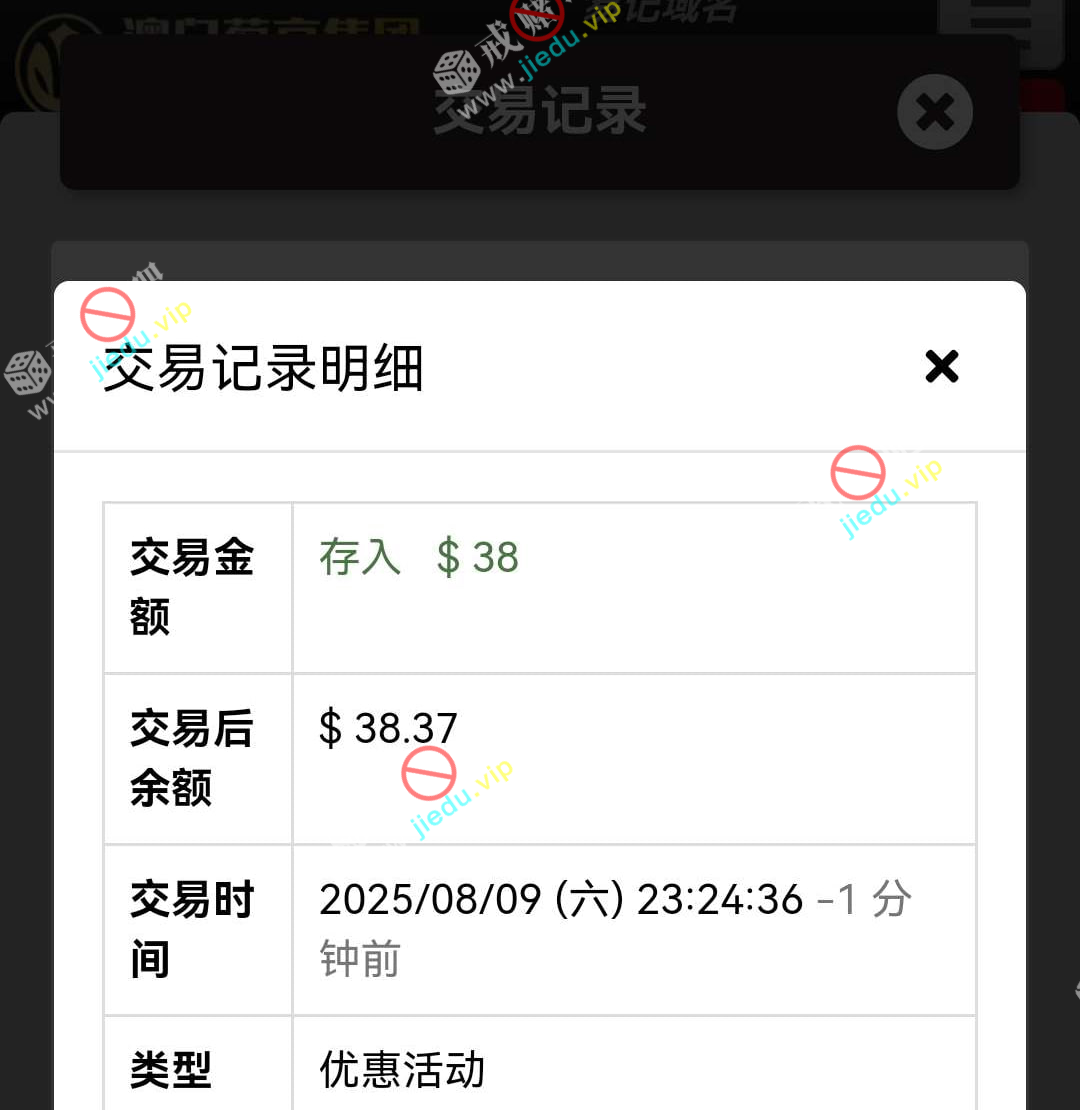Dismiss the 交易记录 panel with the round X
This screenshot has width=1080, height=1110.
coord(934,112)
